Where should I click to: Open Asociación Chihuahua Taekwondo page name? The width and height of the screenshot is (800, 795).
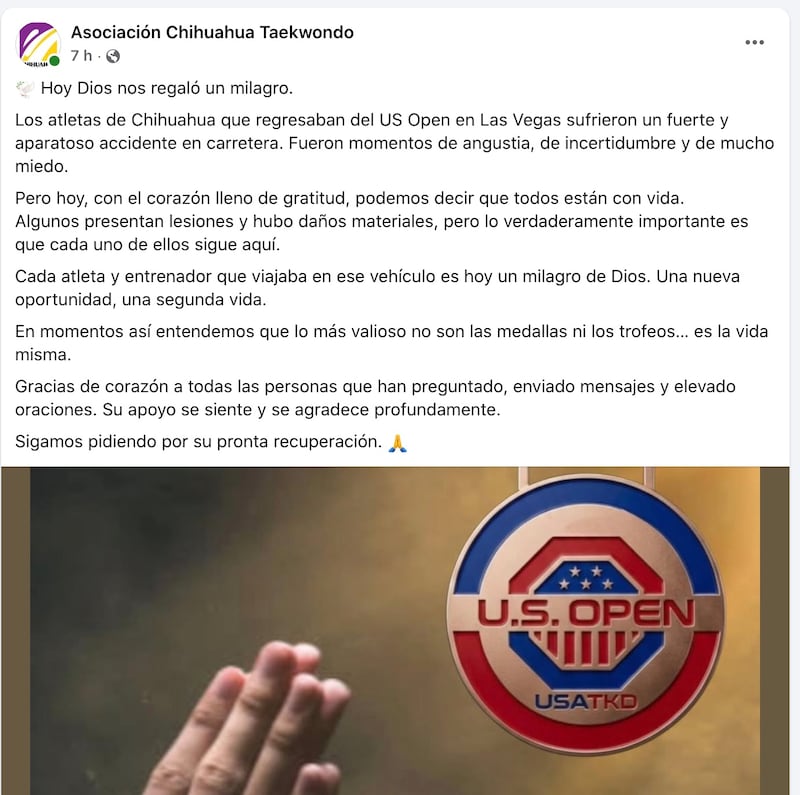click(212, 32)
